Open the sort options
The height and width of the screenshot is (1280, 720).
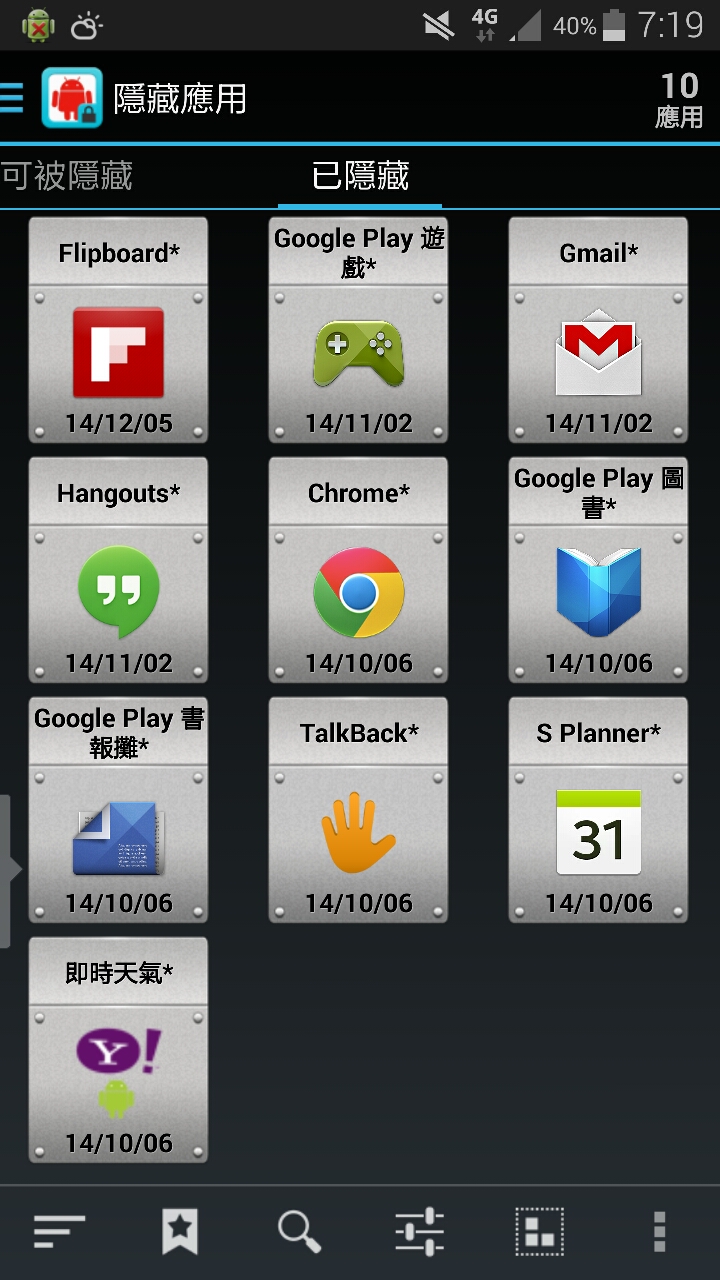(60, 1231)
